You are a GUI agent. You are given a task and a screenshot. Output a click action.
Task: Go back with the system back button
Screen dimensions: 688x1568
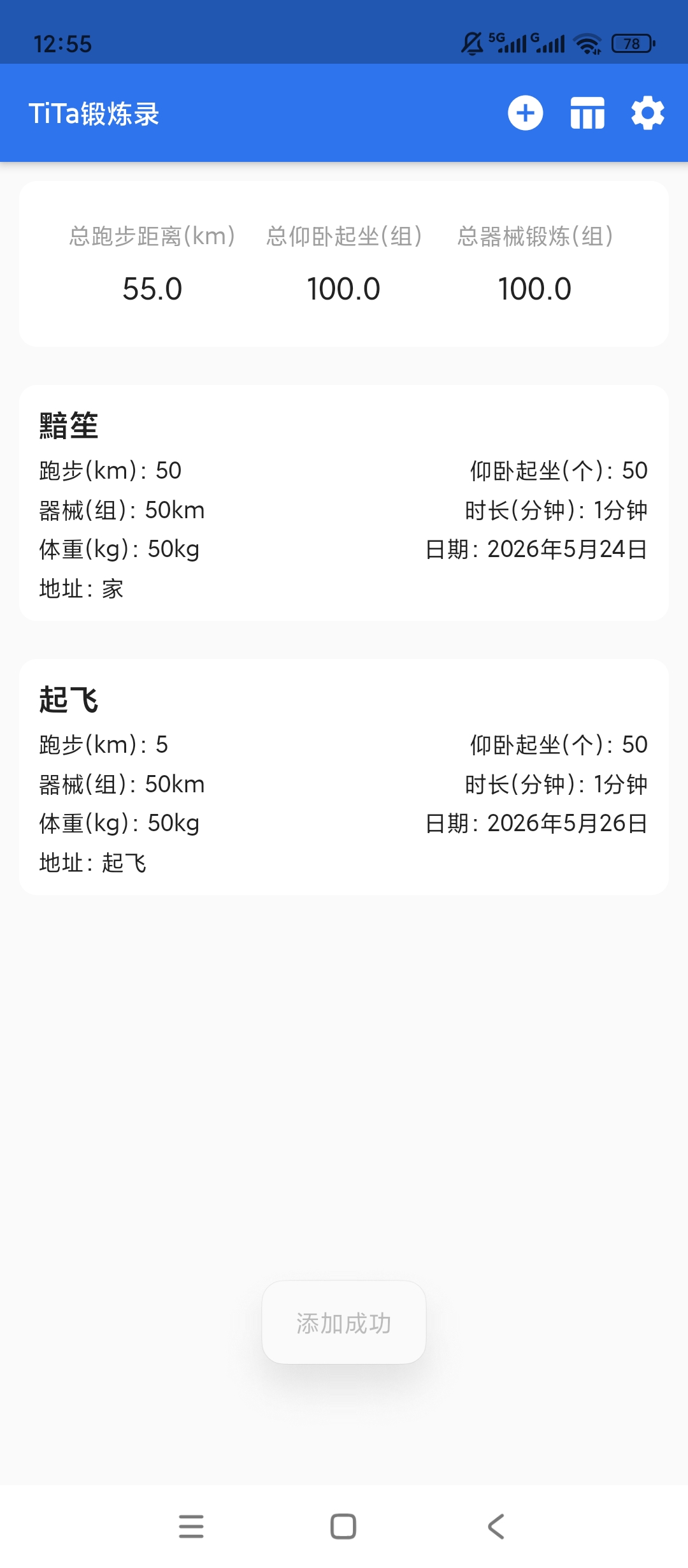click(x=496, y=1527)
